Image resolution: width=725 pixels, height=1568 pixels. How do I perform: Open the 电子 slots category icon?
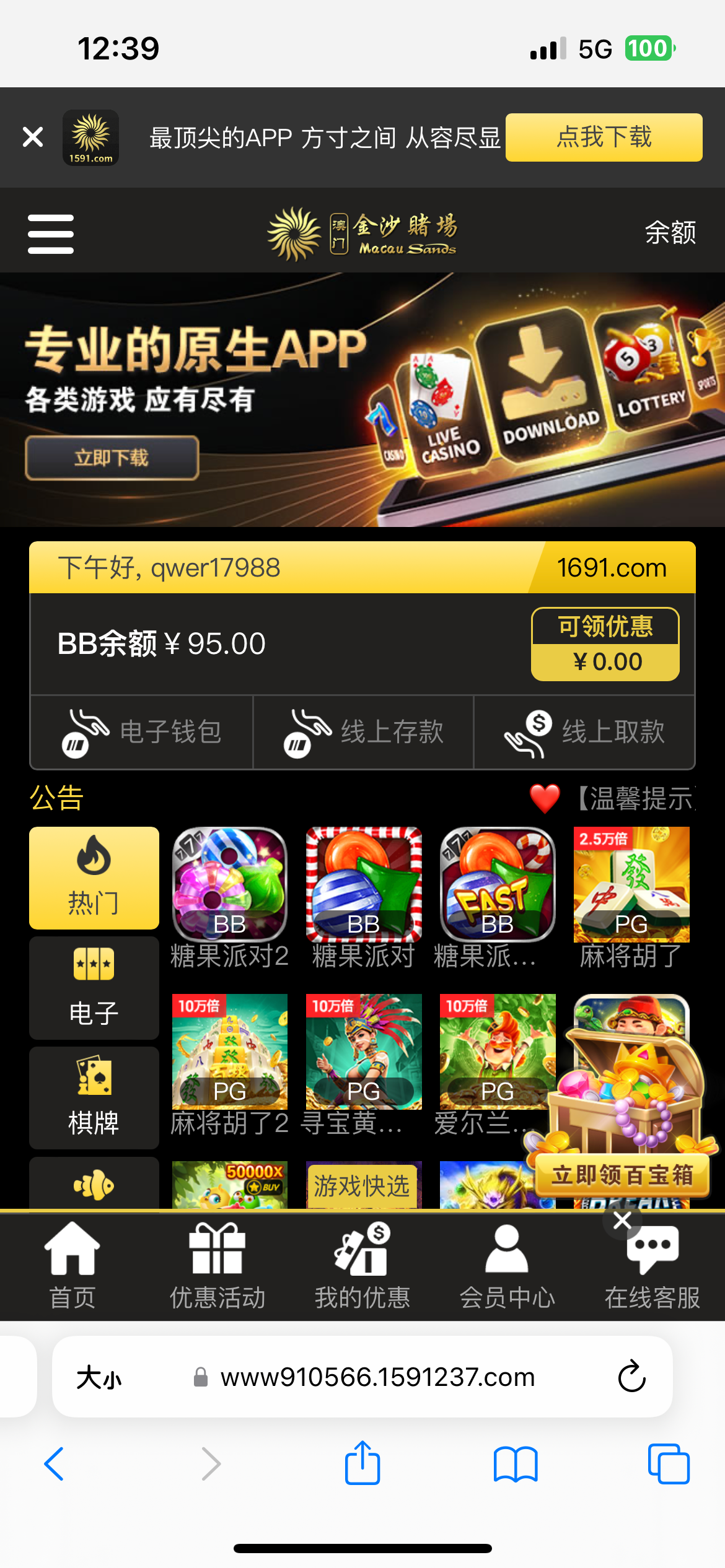pos(93,988)
